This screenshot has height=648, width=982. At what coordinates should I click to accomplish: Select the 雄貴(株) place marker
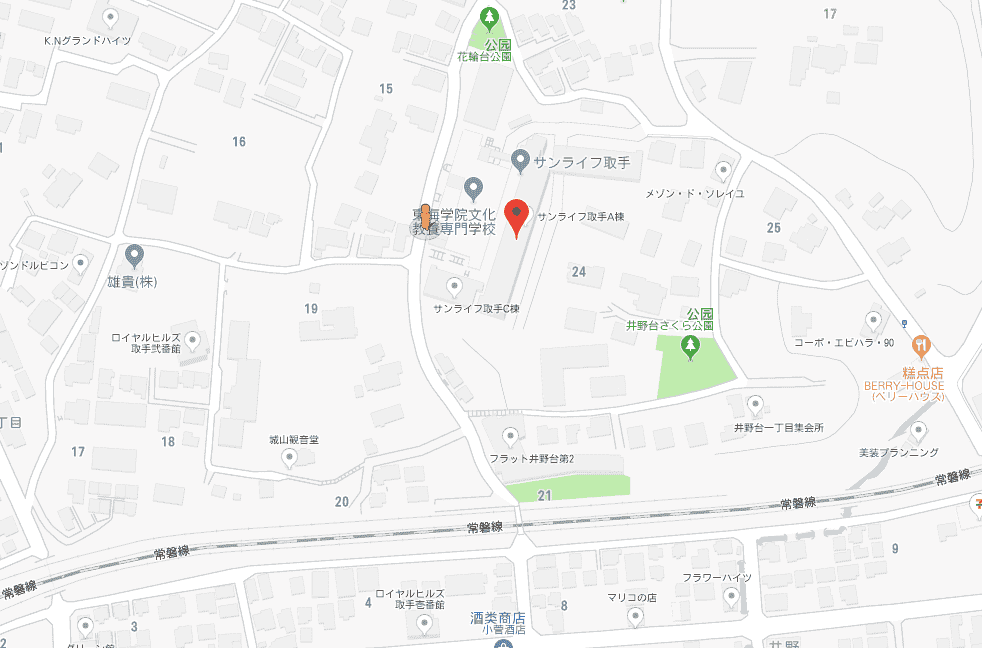133,255
